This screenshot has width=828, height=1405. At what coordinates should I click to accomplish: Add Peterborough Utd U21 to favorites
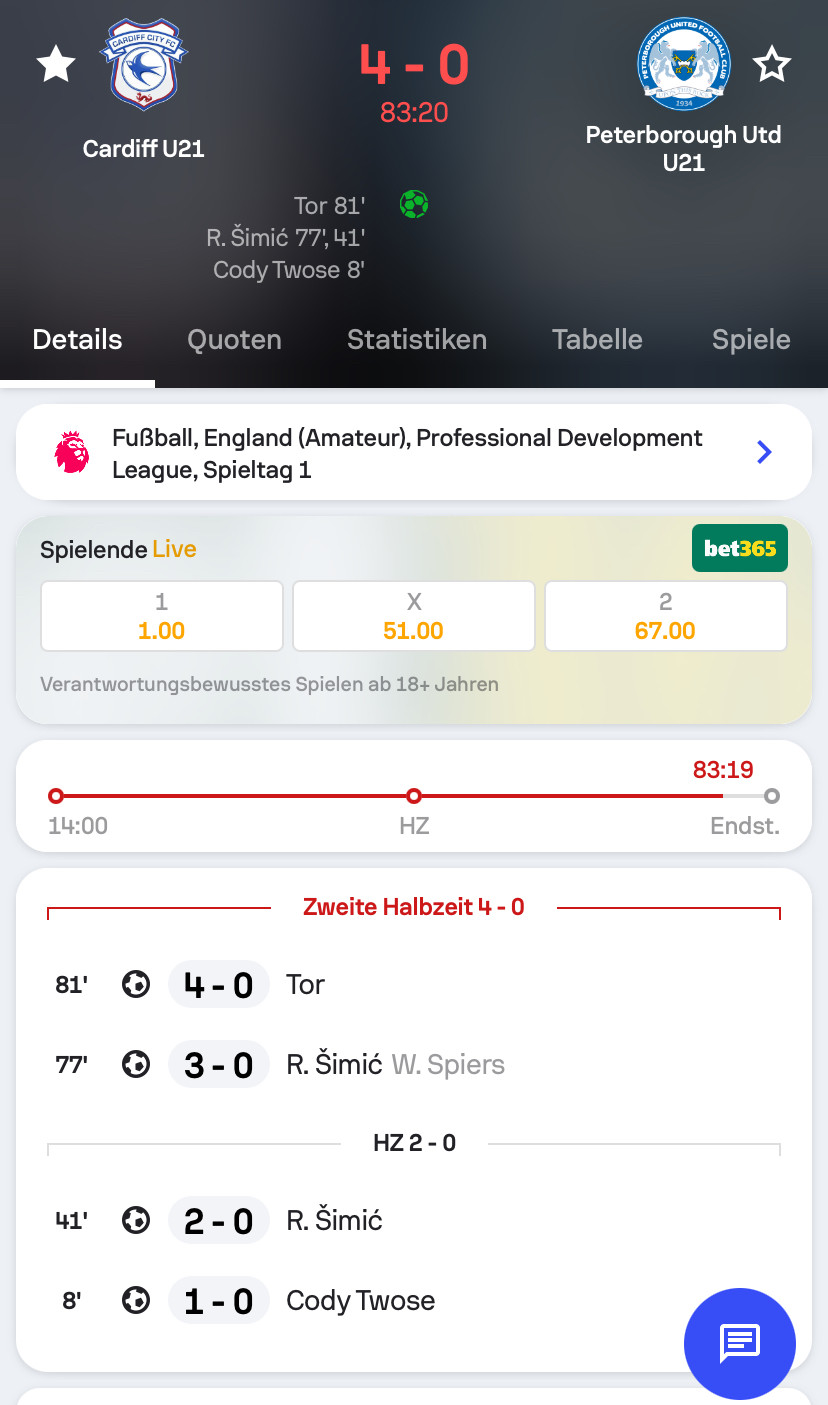(x=771, y=65)
